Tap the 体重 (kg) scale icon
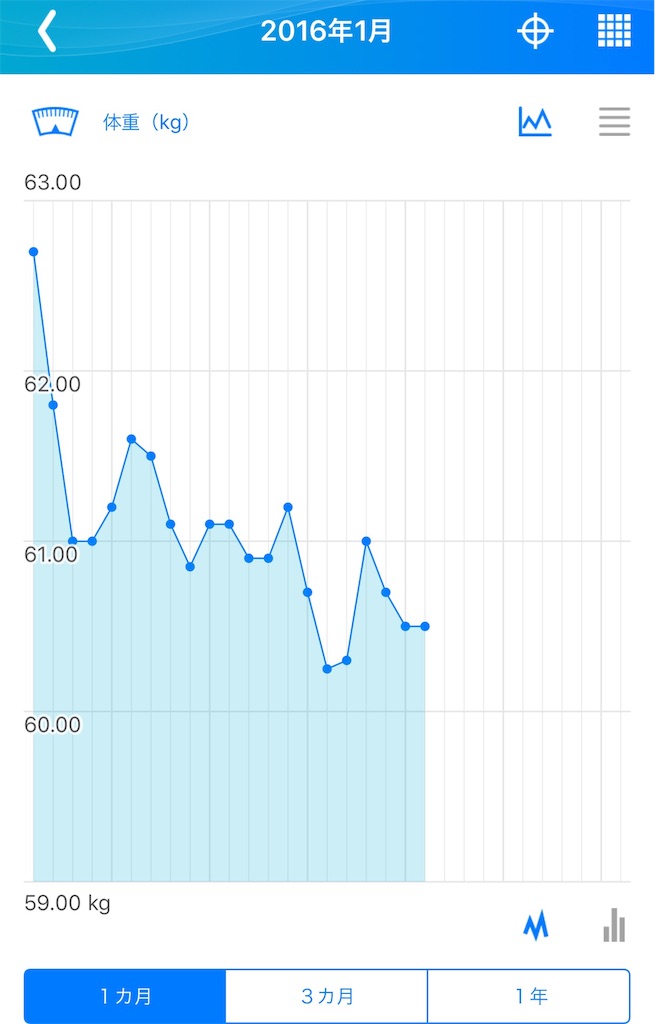The image size is (655, 1024). coord(54,122)
